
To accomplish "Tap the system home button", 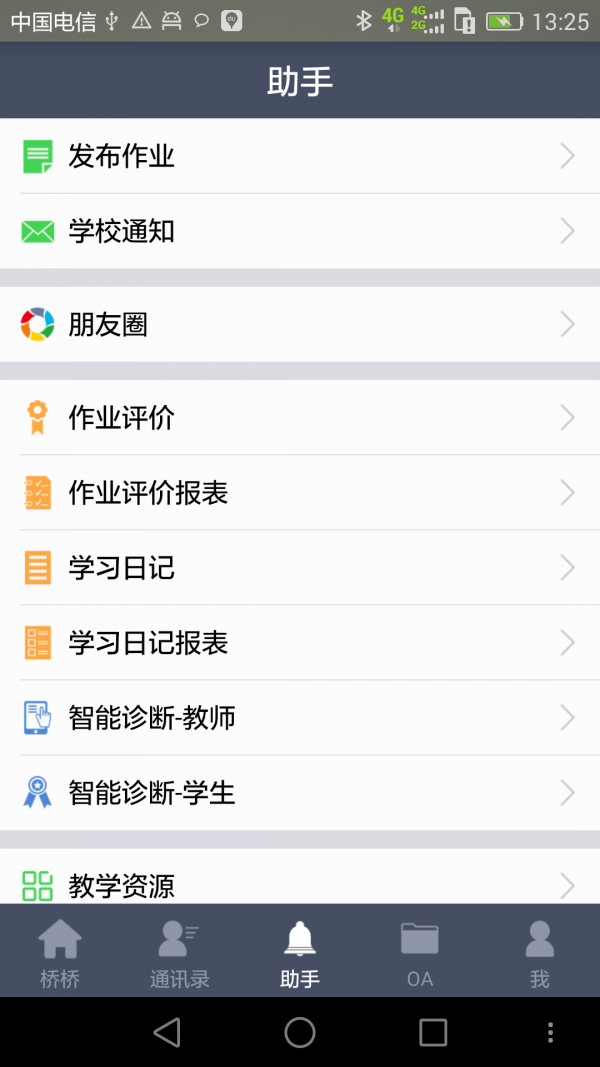I will (300, 1032).
